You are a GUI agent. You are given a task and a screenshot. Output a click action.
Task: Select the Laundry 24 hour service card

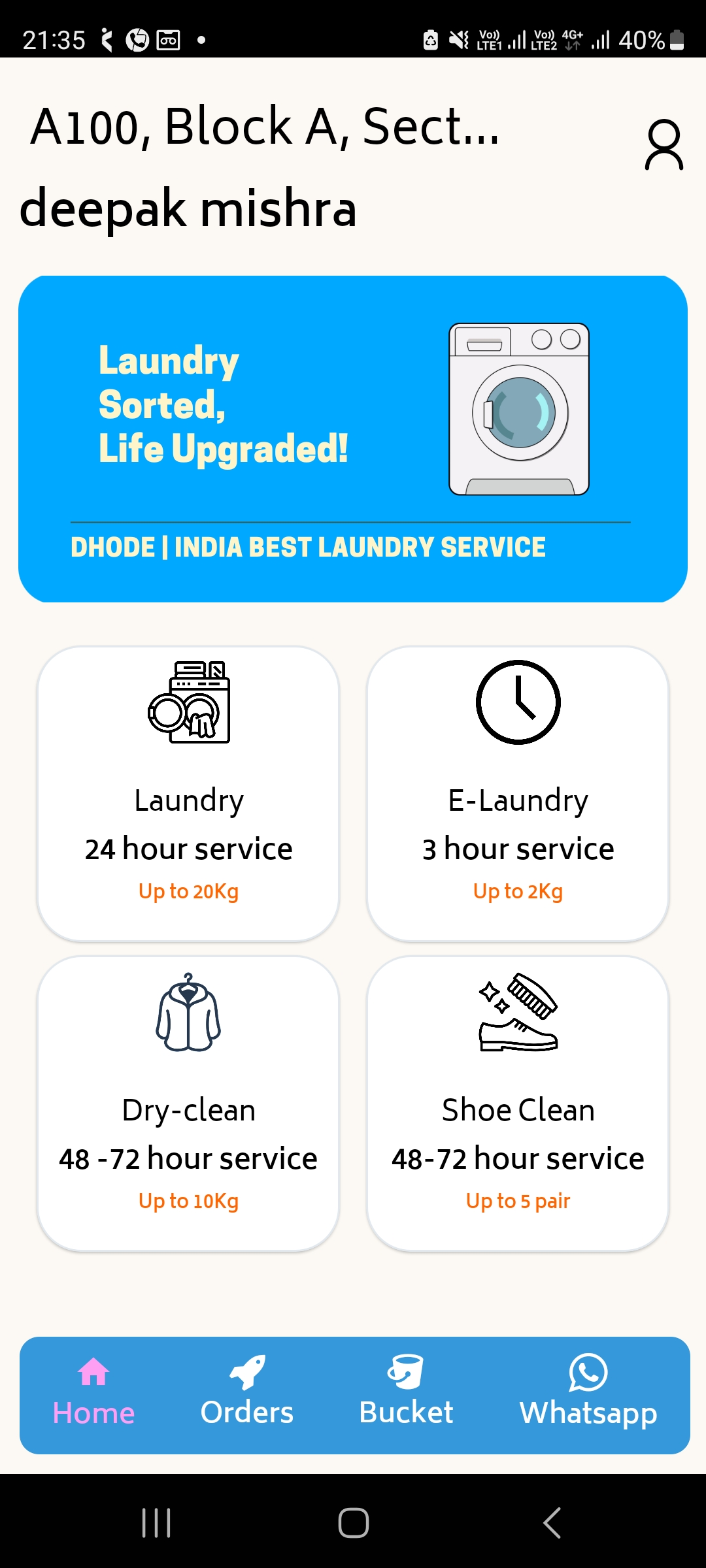click(188, 794)
